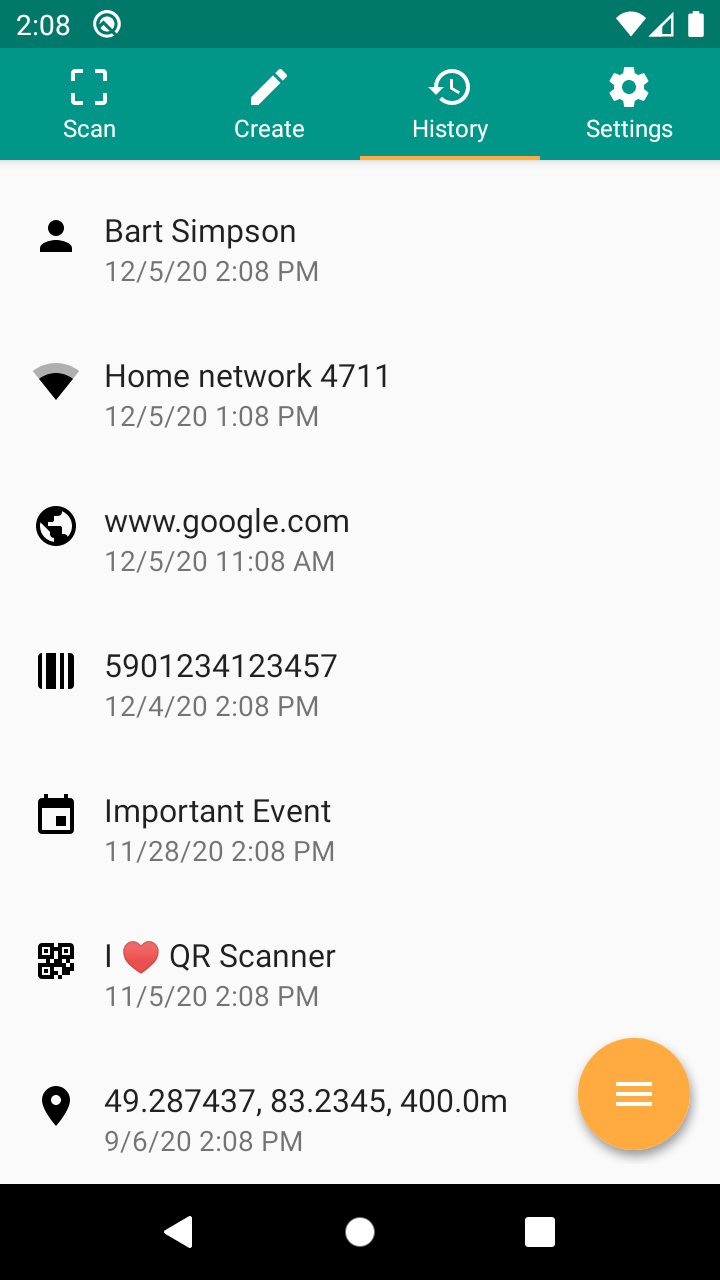Open the Settings gear icon
Image resolution: width=720 pixels, height=1280 pixels.
tap(629, 85)
